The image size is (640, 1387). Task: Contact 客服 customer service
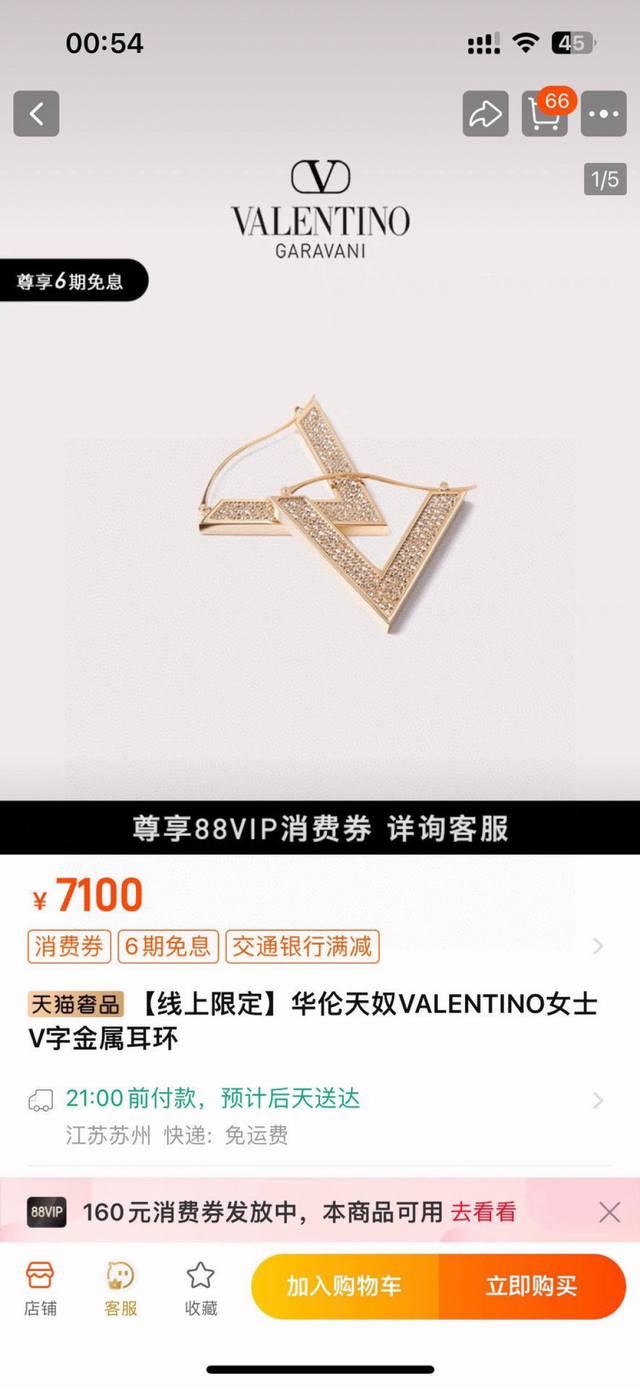coord(121,1288)
